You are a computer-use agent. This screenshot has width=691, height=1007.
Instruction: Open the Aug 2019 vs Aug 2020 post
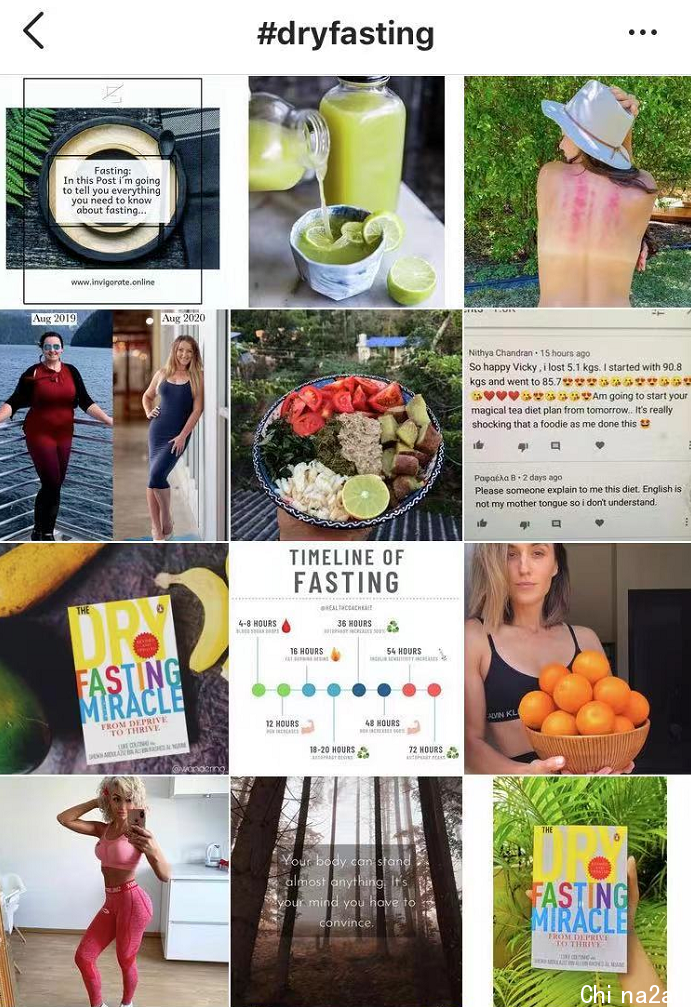(113, 425)
